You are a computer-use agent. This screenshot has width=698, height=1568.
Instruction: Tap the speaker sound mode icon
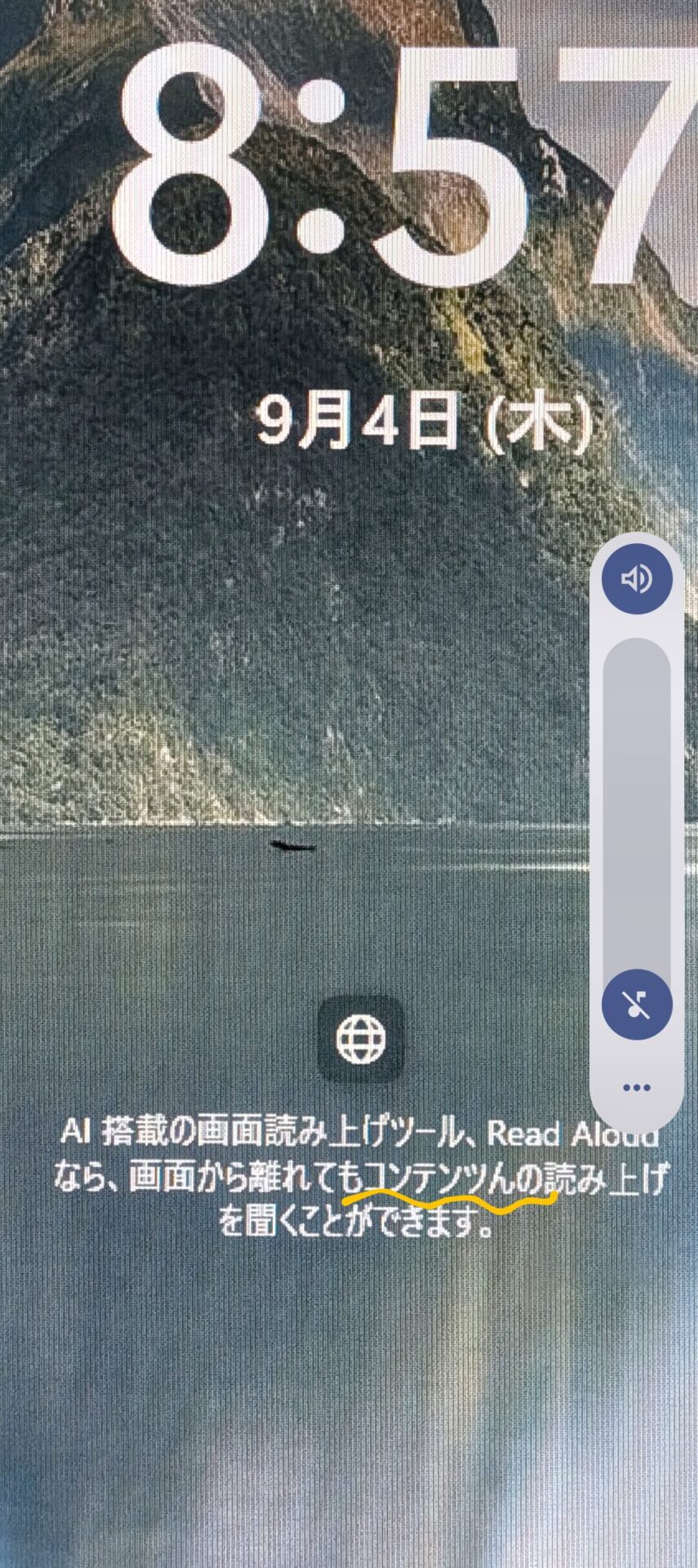[637, 579]
